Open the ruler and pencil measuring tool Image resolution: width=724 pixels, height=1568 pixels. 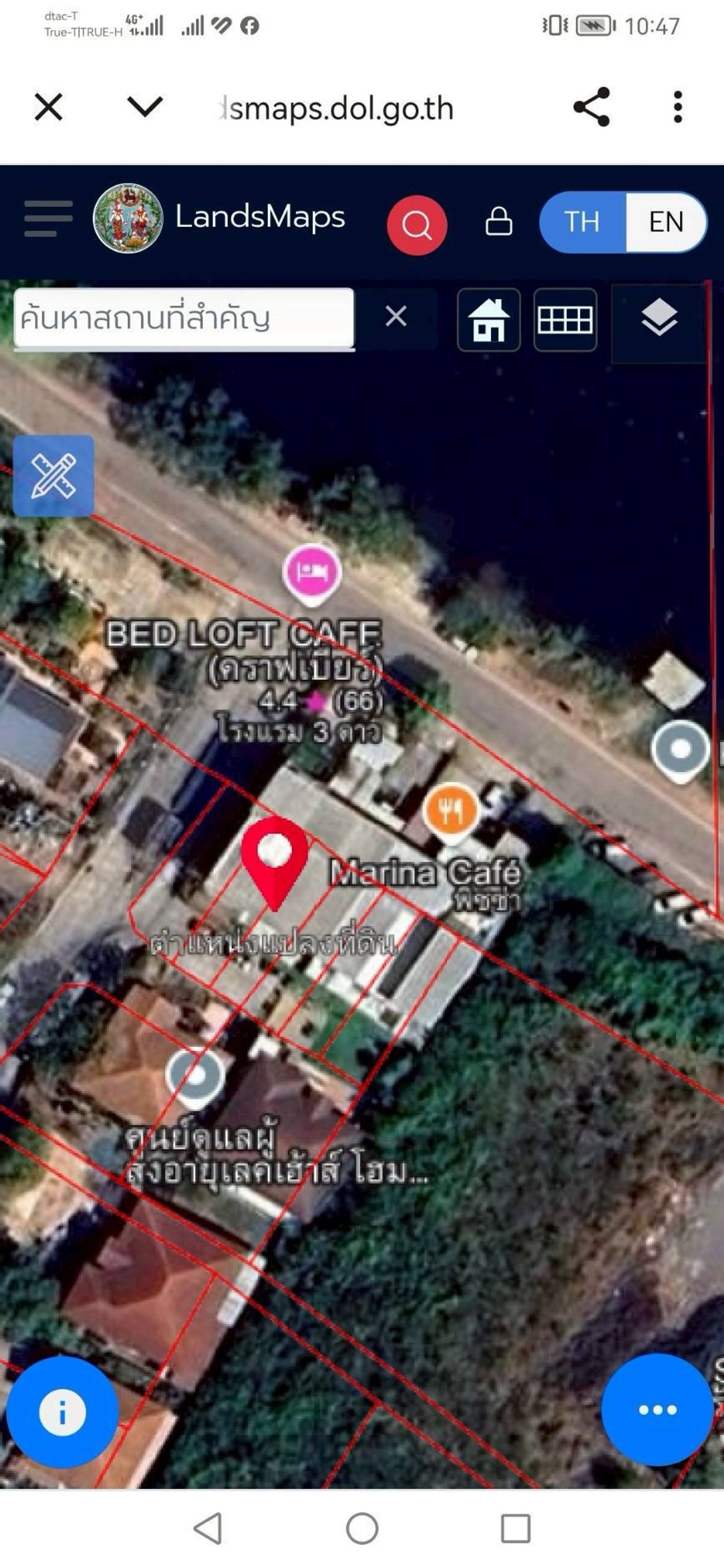tap(54, 475)
